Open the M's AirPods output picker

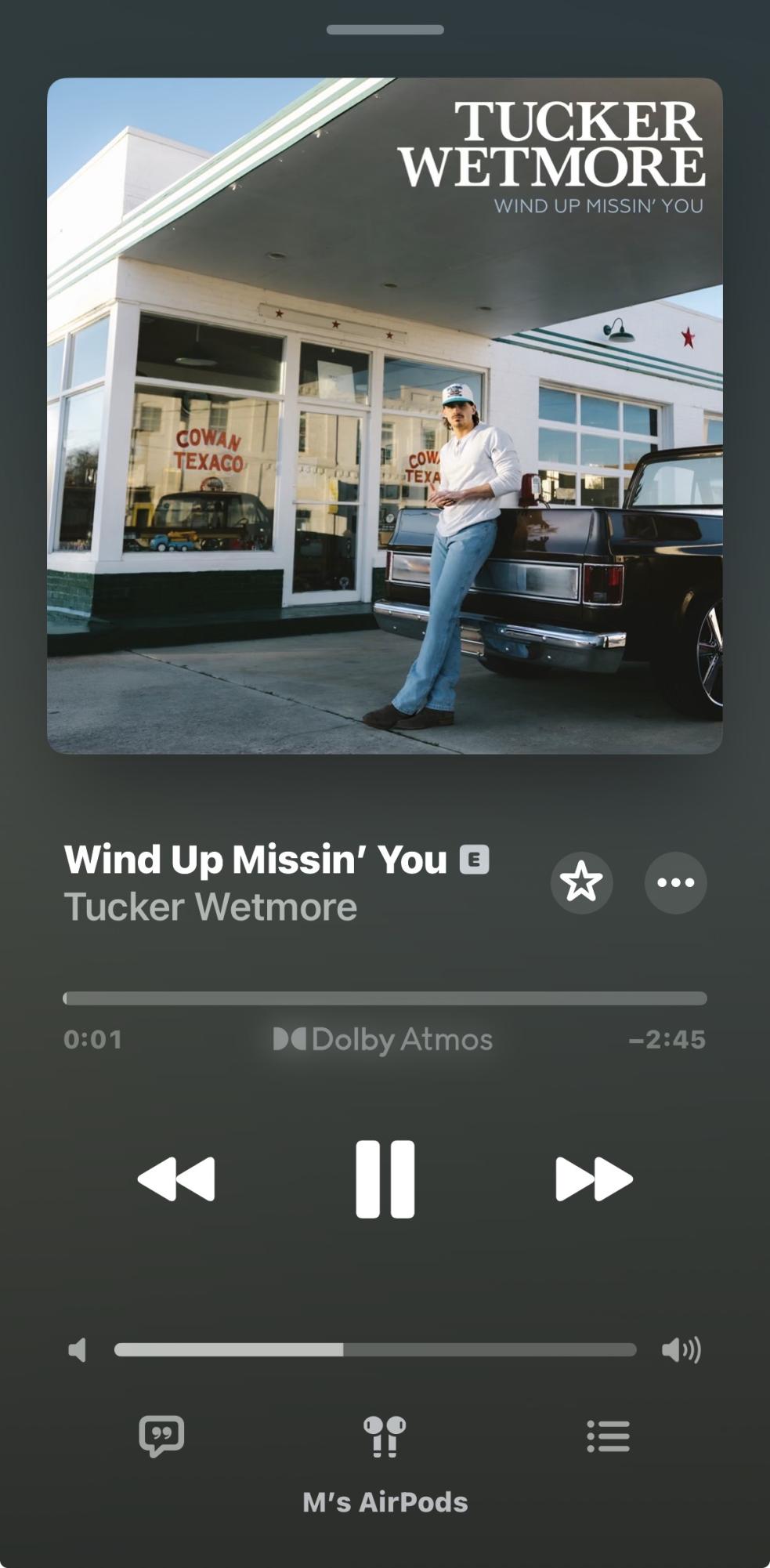[x=385, y=1465]
